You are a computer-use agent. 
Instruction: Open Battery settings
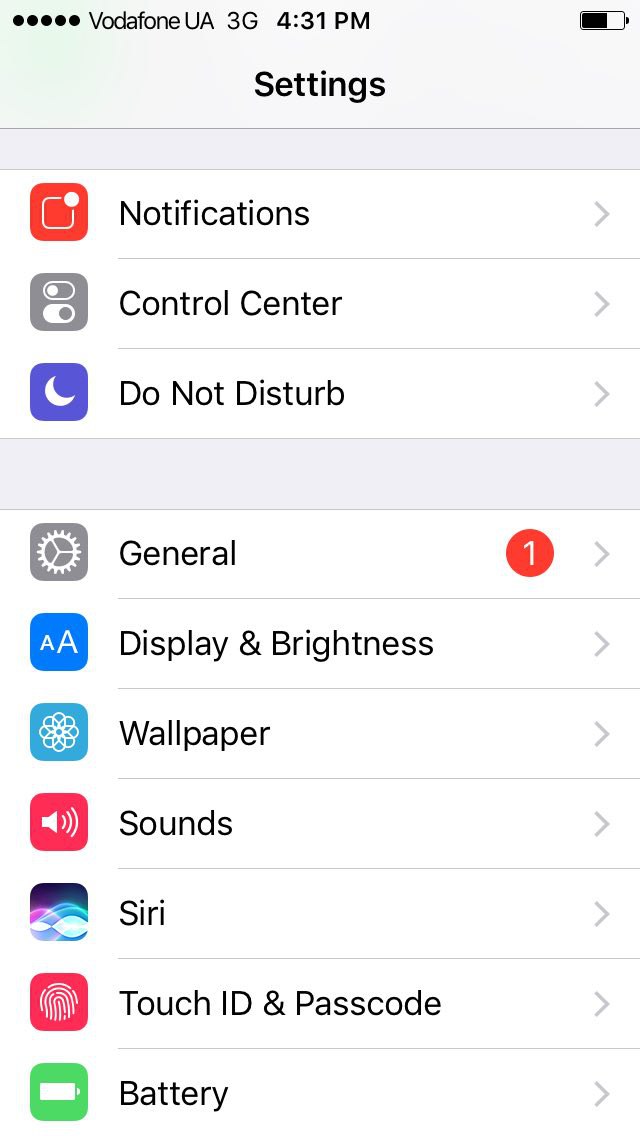(x=320, y=1093)
